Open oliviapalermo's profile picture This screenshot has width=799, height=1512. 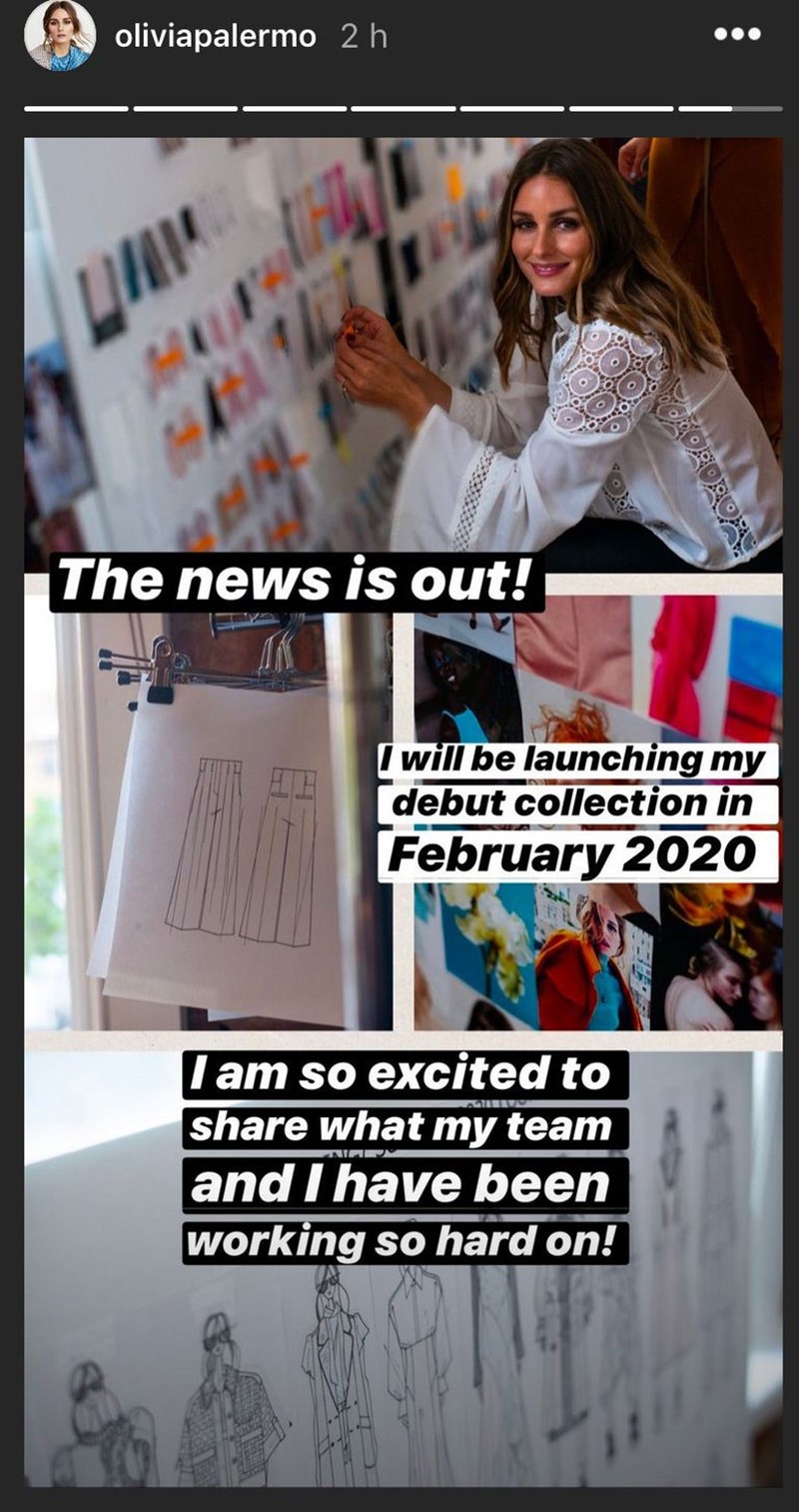point(59,37)
